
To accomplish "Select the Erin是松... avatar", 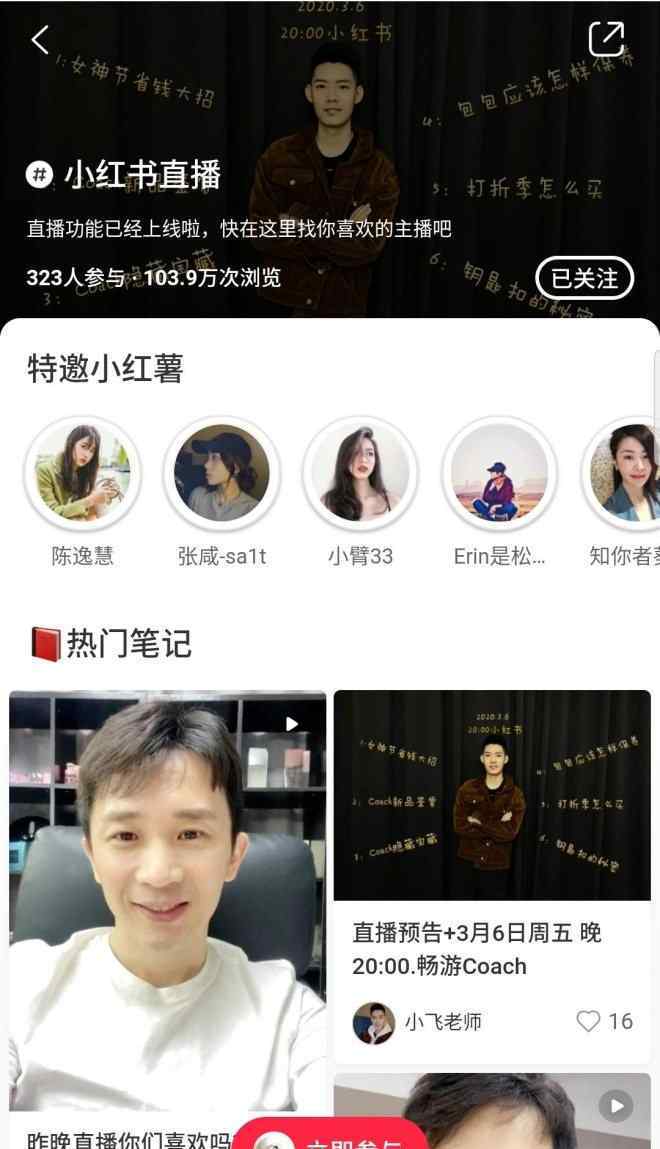I will click(499, 473).
